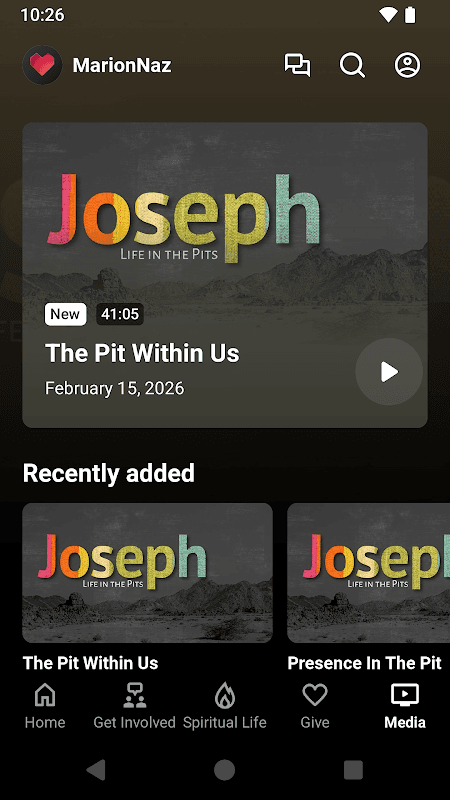Viewport: 450px width, 800px height.
Task: Select the Media tab
Action: (x=405, y=706)
